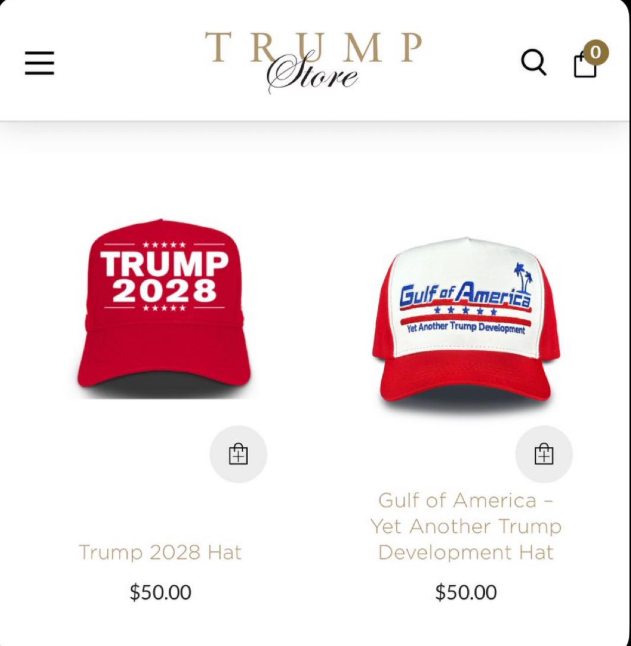Open the Trump 2028 Hat title link
The width and height of the screenshot is (631, 646).
point(160,552)
